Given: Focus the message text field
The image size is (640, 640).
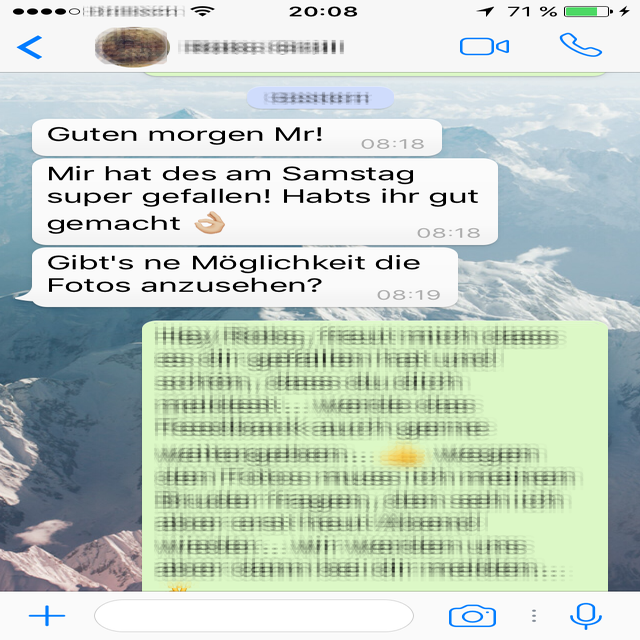Looking at the screenshot, I should click(253, 615).
